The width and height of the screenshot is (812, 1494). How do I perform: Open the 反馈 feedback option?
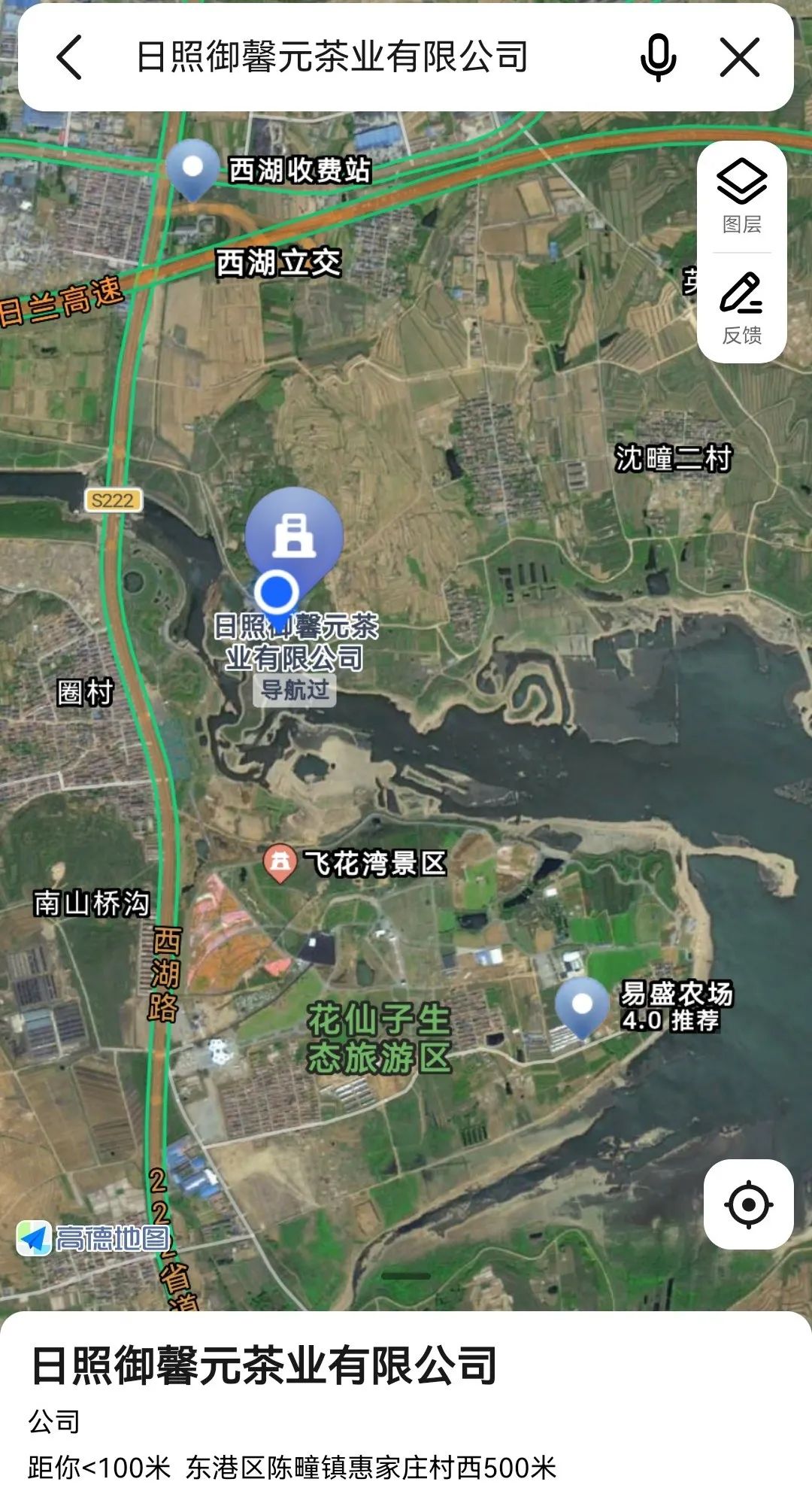point(742,308)
